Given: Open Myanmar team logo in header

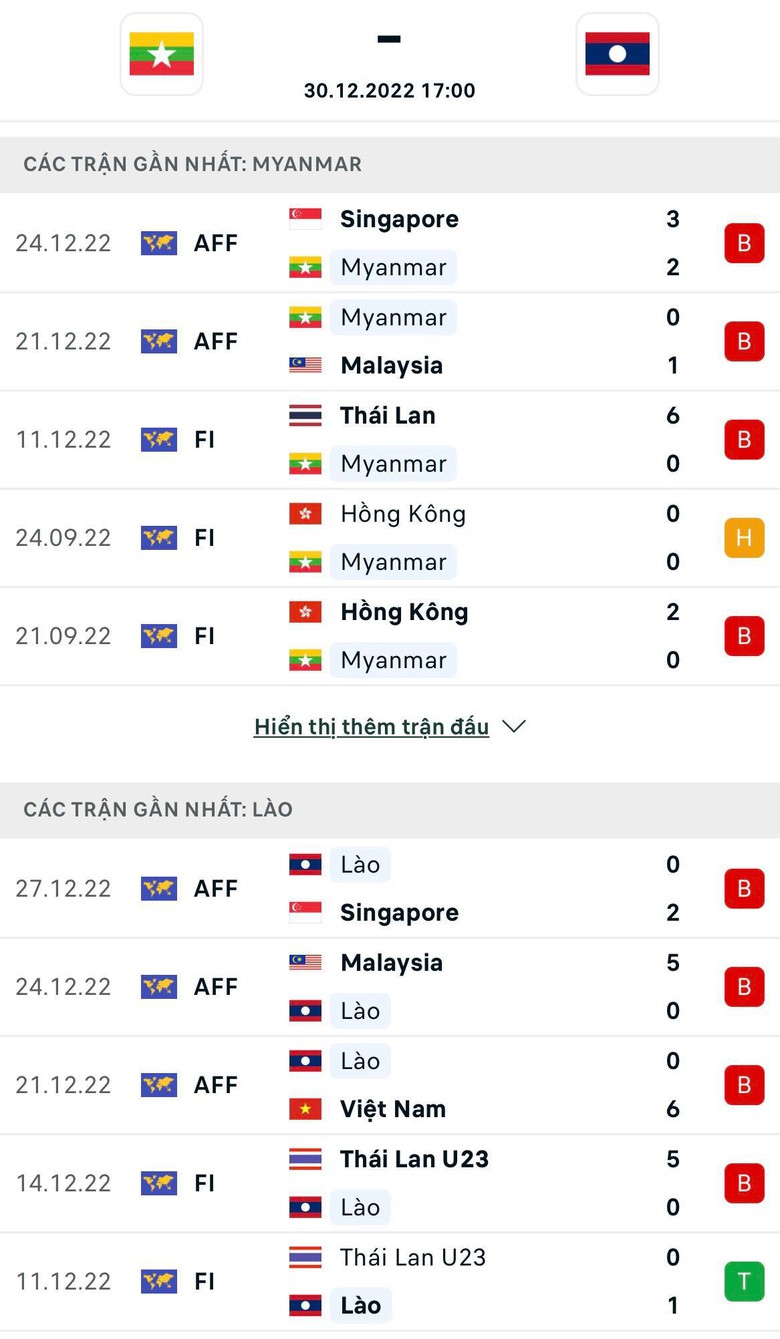Looking at the screenshot, I should click(x=161, y=54).
